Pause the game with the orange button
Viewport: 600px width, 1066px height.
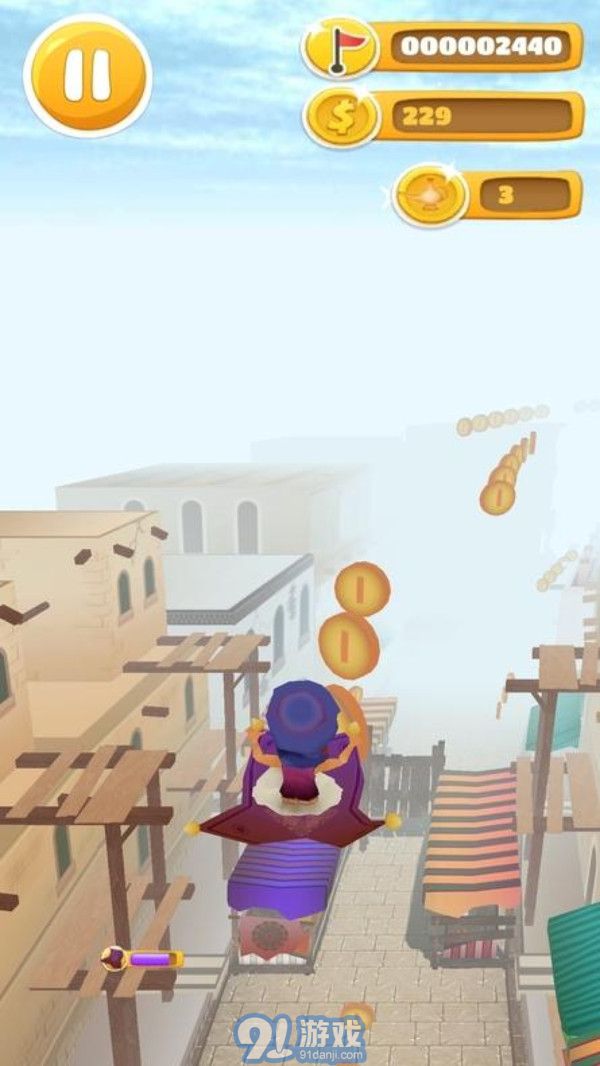pos(87,76)
